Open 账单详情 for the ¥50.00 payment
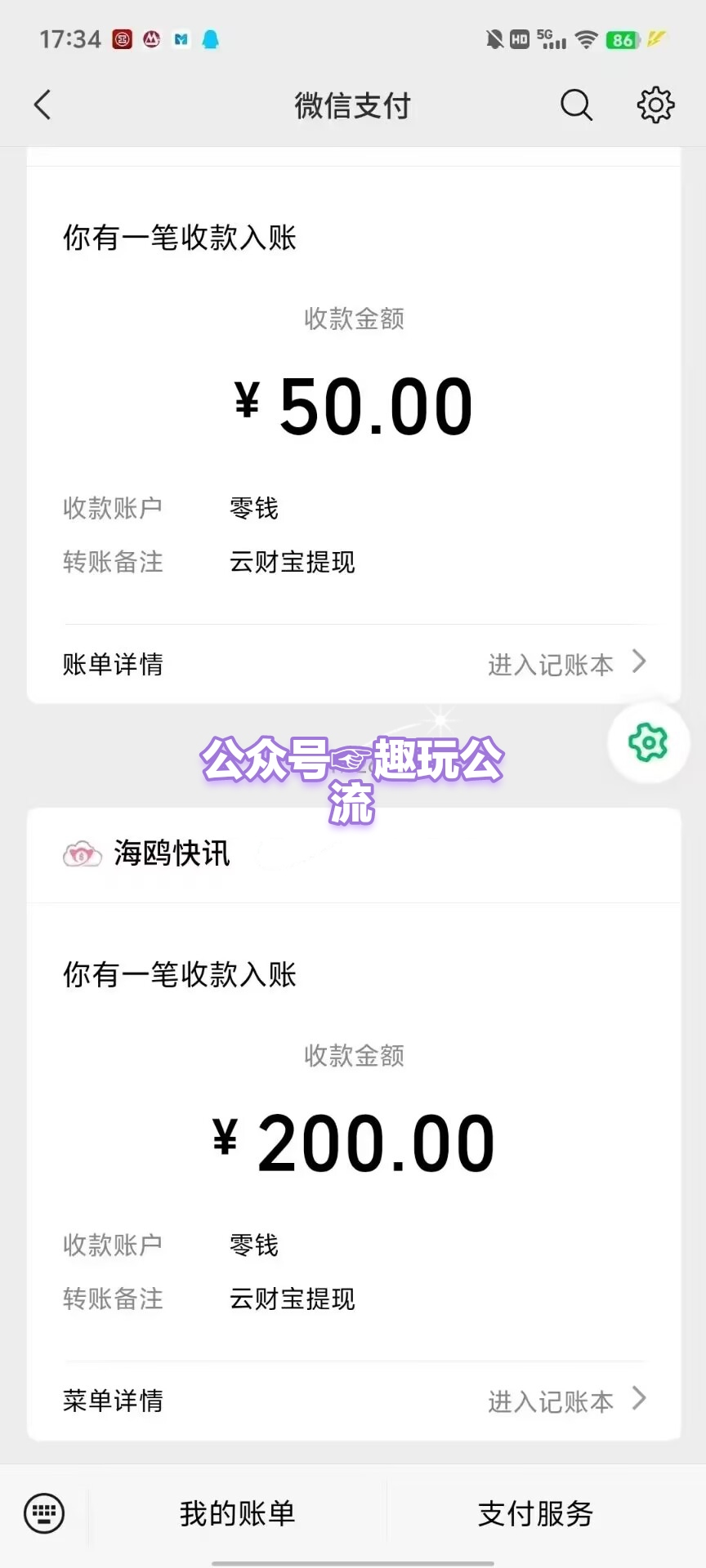Screen dimensions: 706x1568 pyautogui.click(x=354, y=664)
